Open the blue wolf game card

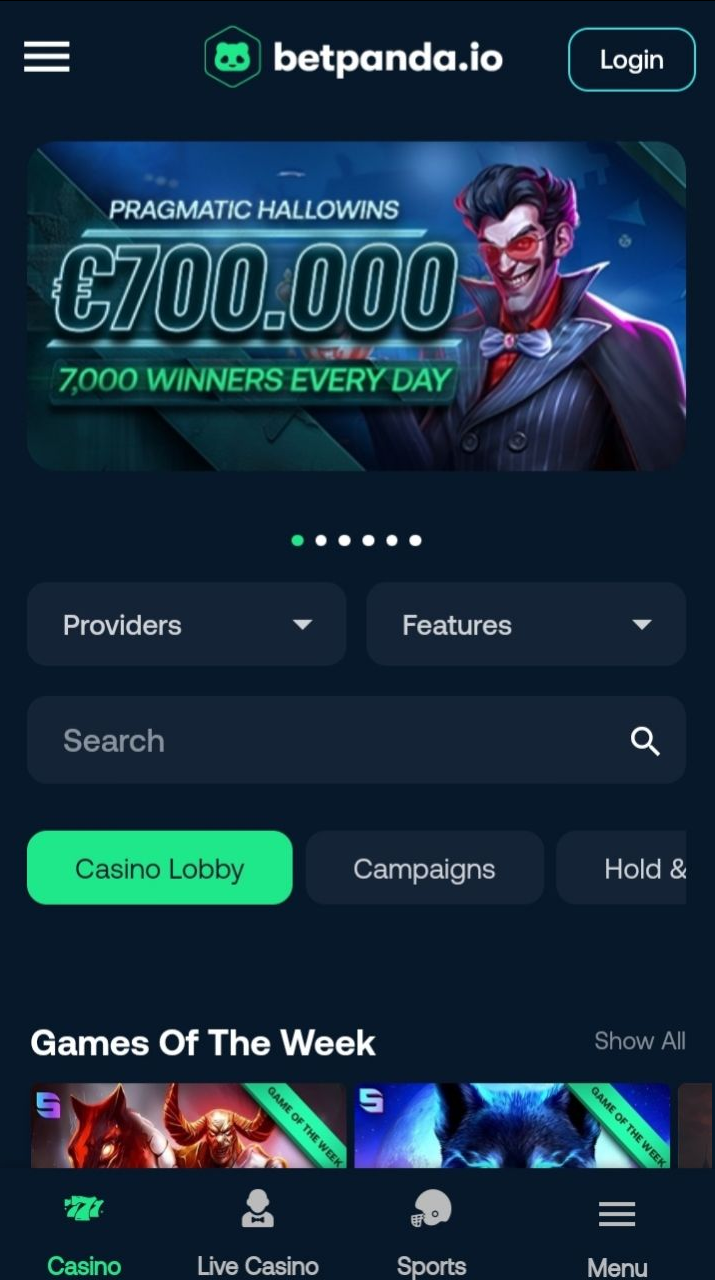point(511,1126)
